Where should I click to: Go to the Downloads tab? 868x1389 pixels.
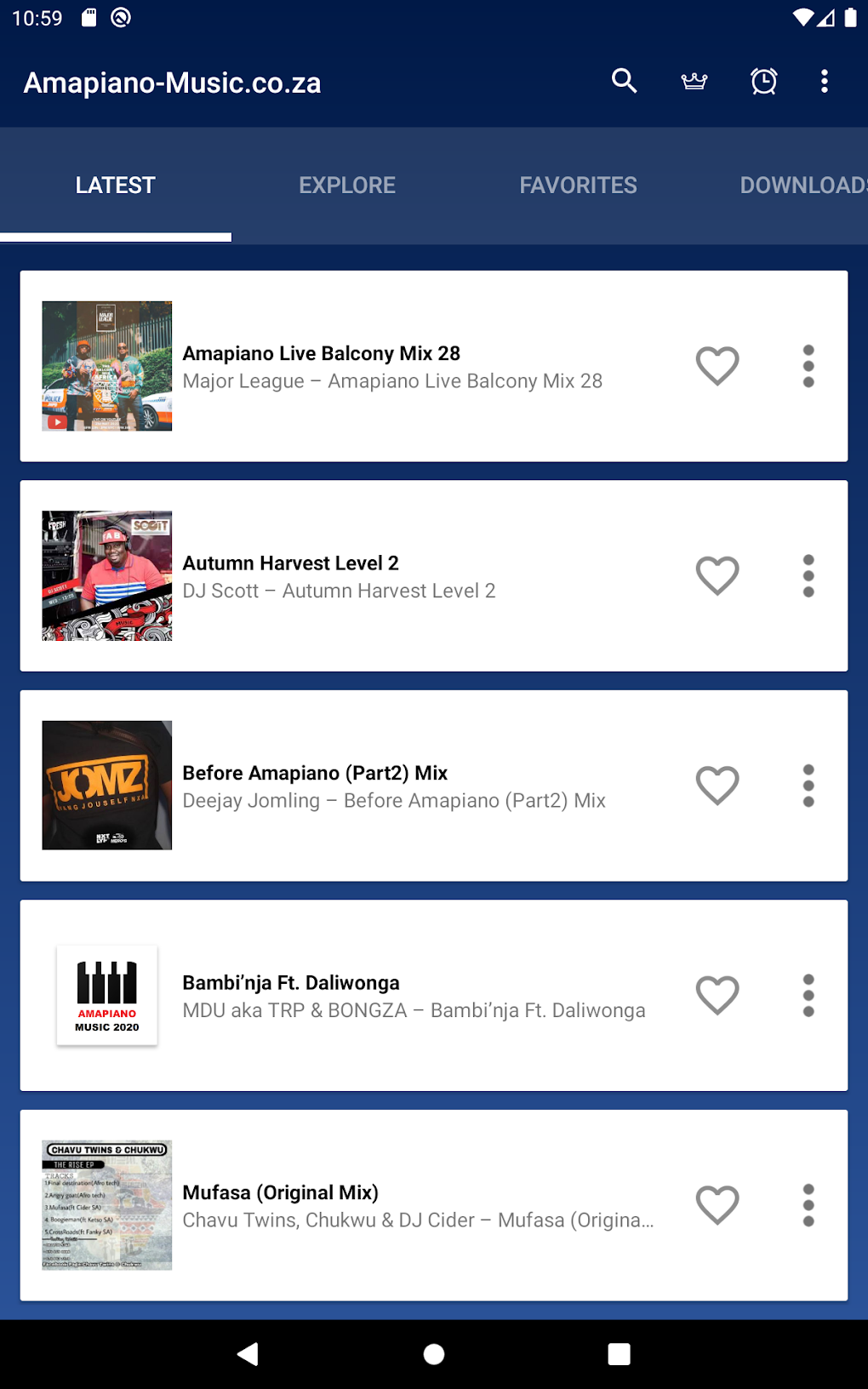(802, 186)
